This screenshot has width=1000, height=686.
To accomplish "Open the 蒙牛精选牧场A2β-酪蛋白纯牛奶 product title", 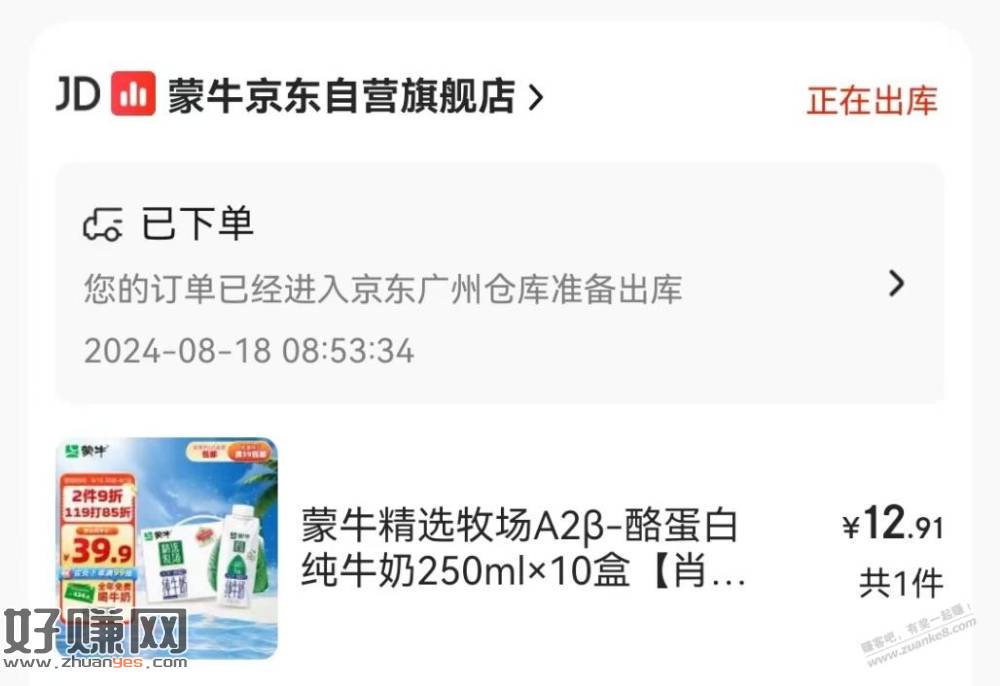I will (x=522, y=548).
